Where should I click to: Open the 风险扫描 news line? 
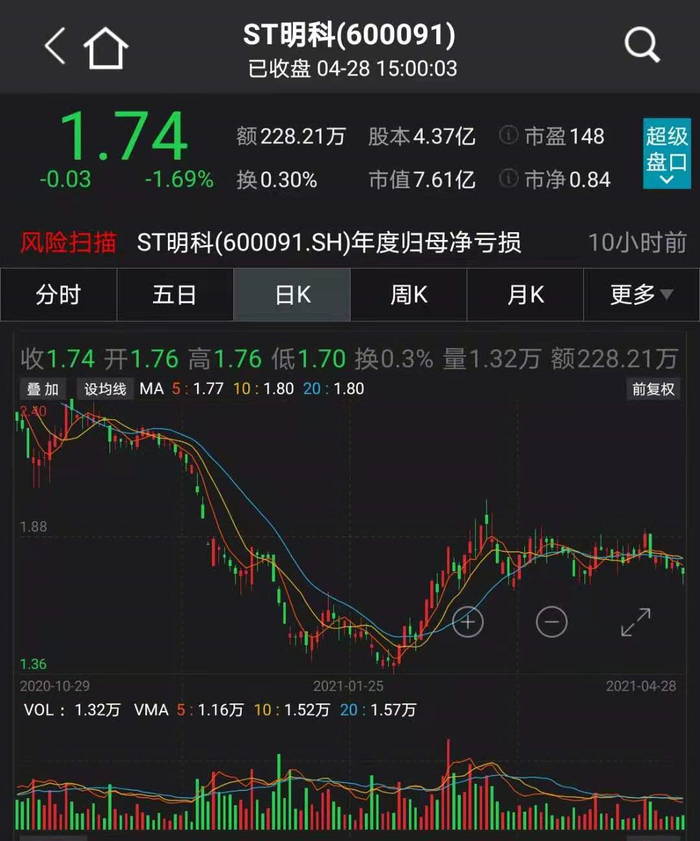tap(328, 242)
